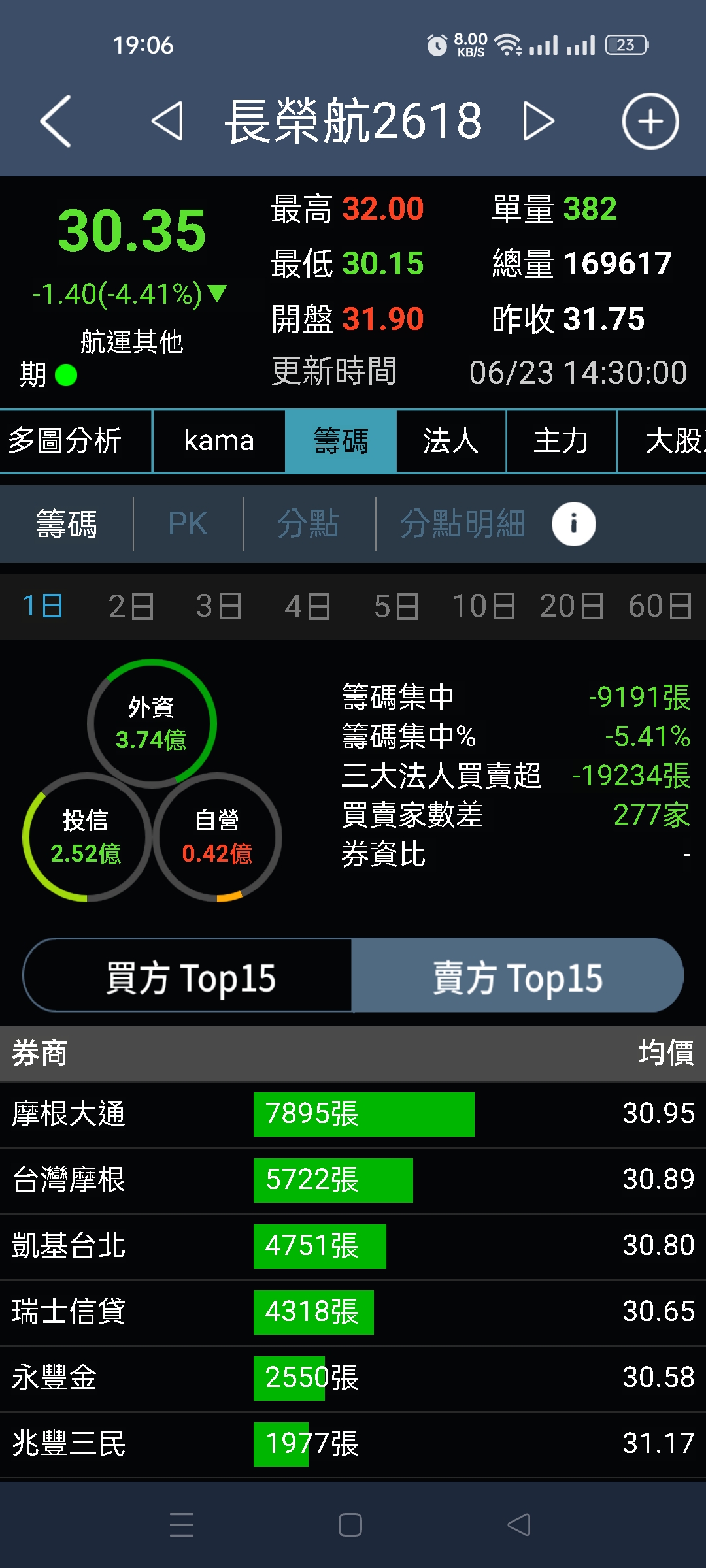The height and width of the screenshot is (1568, 706).
Task: Open the 凱基台北 broker row
Action: point(353,1246)
